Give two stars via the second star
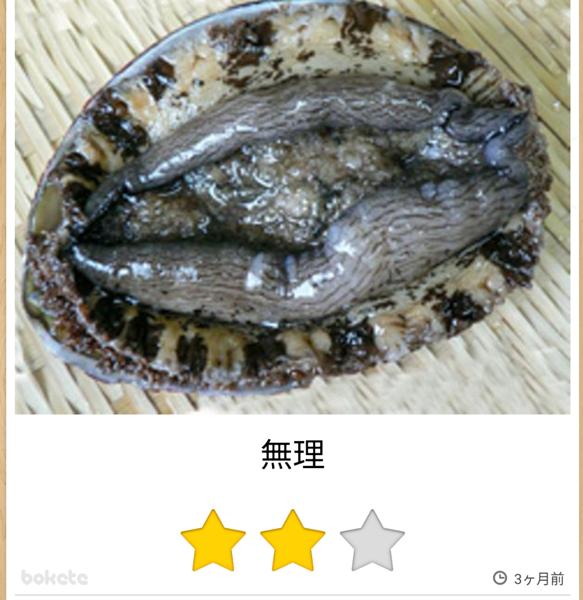 coord(293,541)
